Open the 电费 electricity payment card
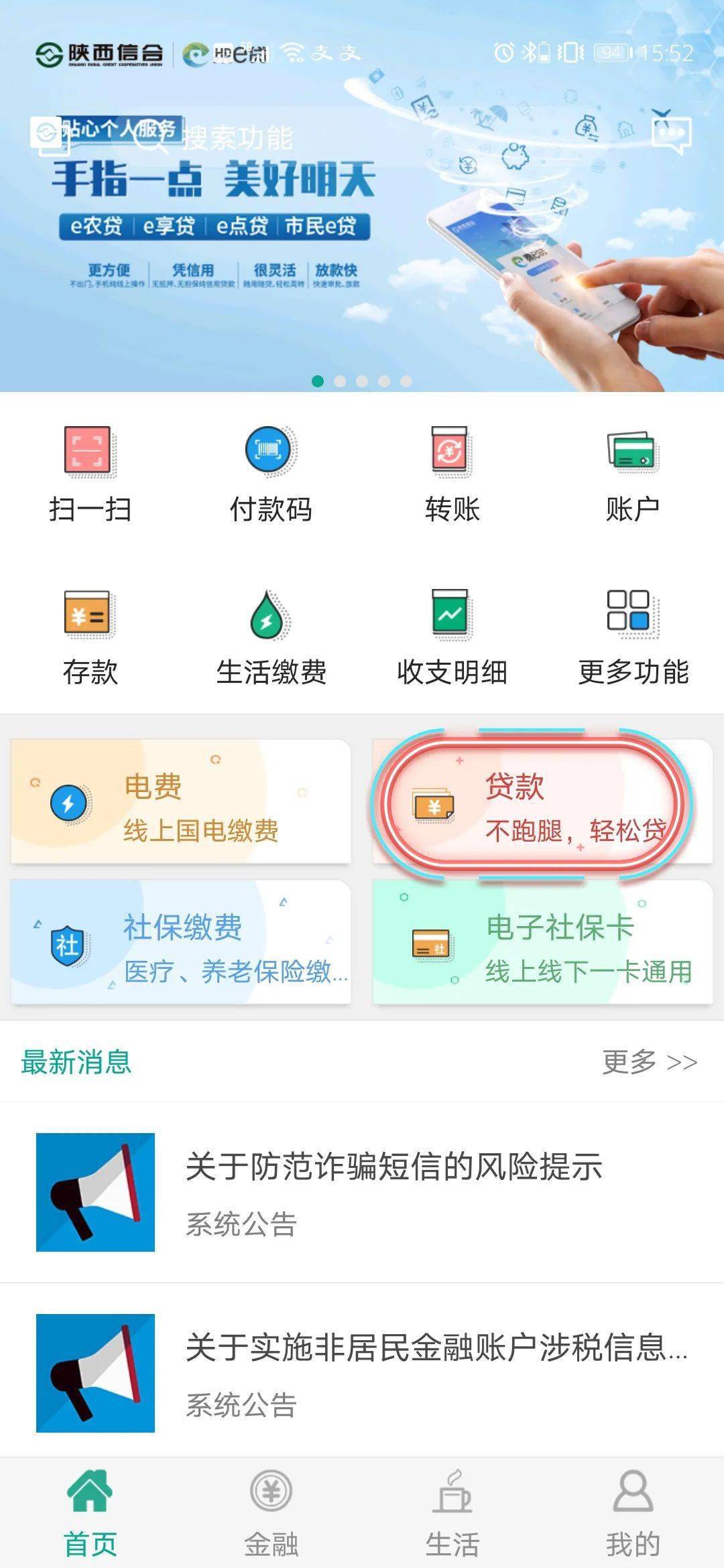The height and width of the screenshot is (1568, 724). pyautogui.click(x=181, y=804)
